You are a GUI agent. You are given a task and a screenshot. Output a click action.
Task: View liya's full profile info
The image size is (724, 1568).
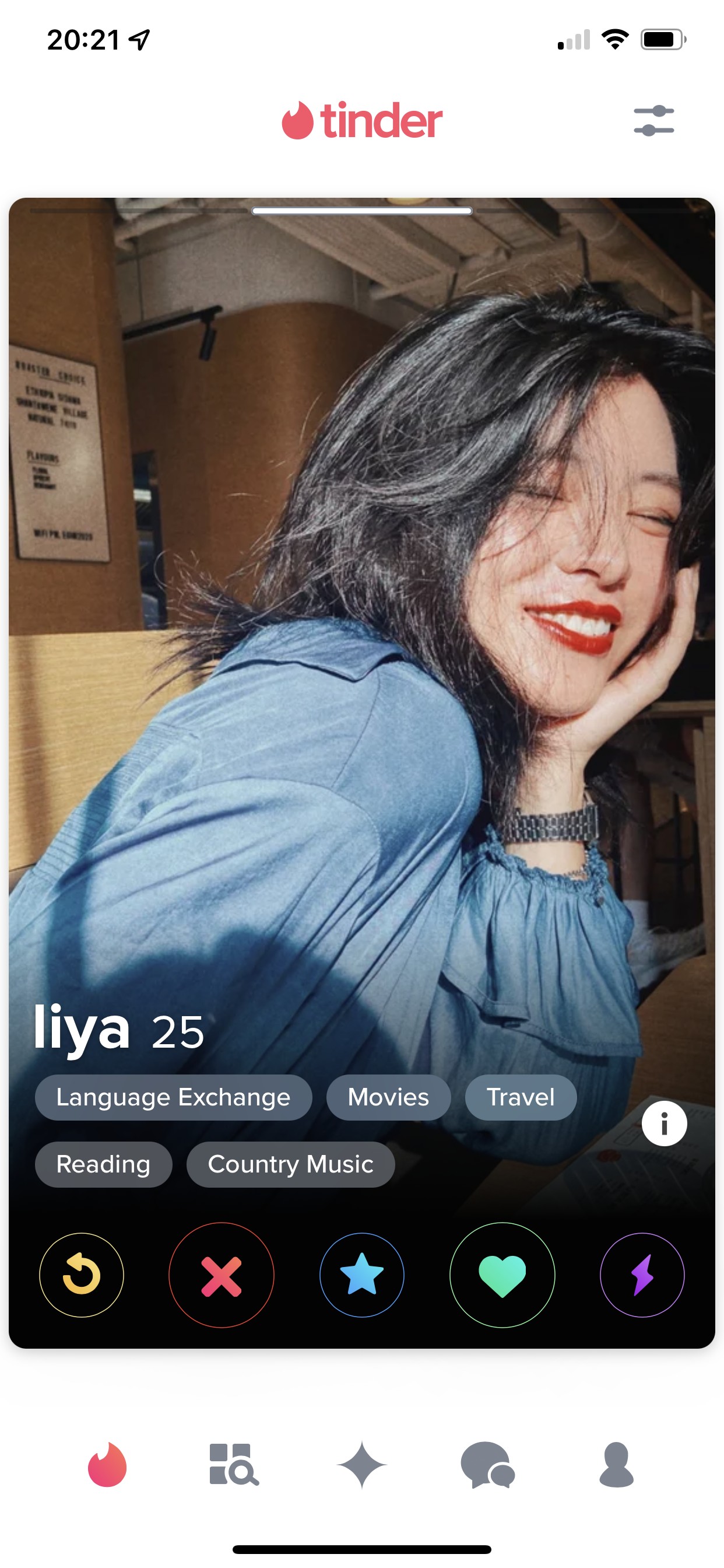[x=664, y=1123]
